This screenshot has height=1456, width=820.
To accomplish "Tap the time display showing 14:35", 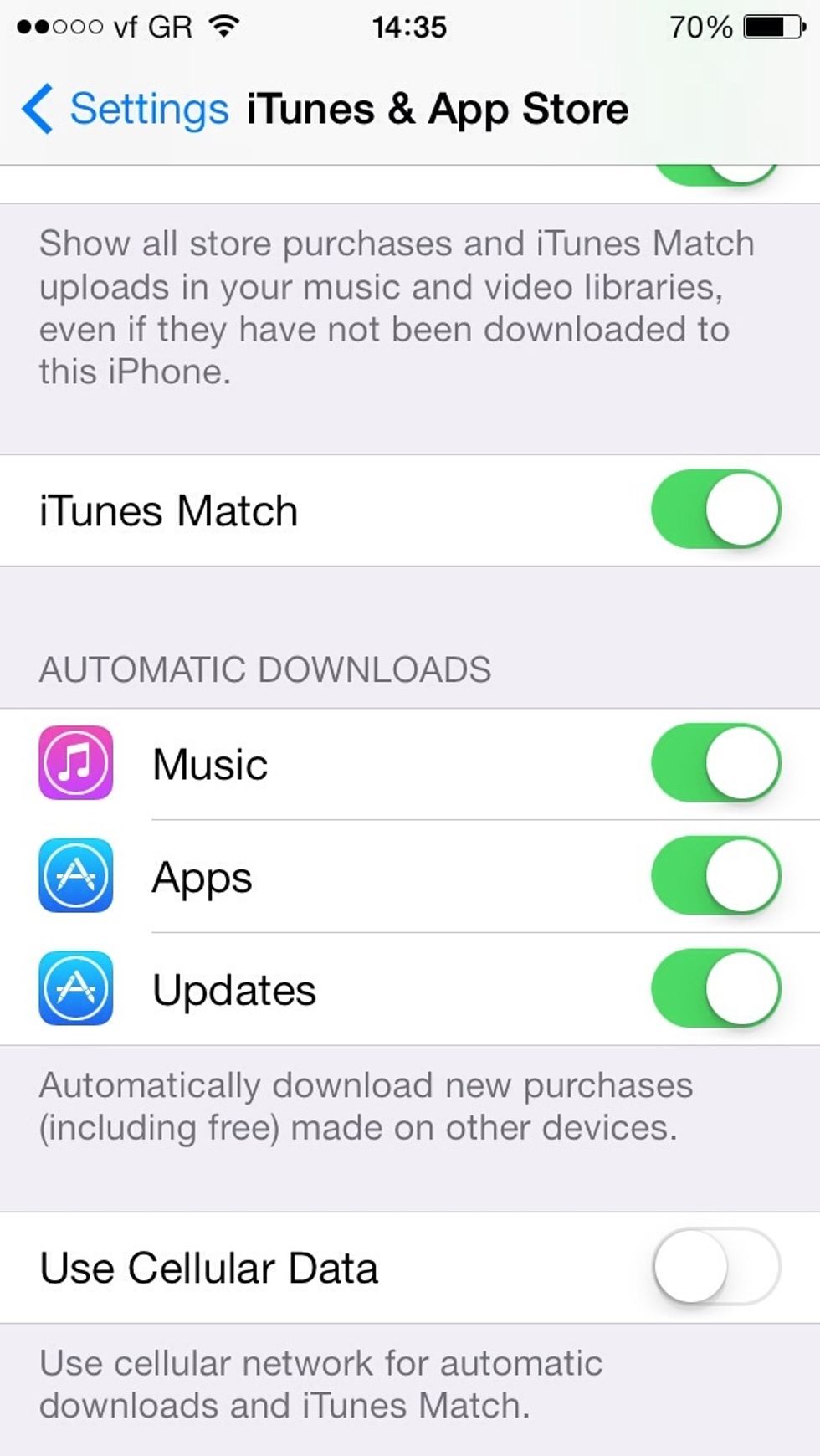I will click(410, 27).
